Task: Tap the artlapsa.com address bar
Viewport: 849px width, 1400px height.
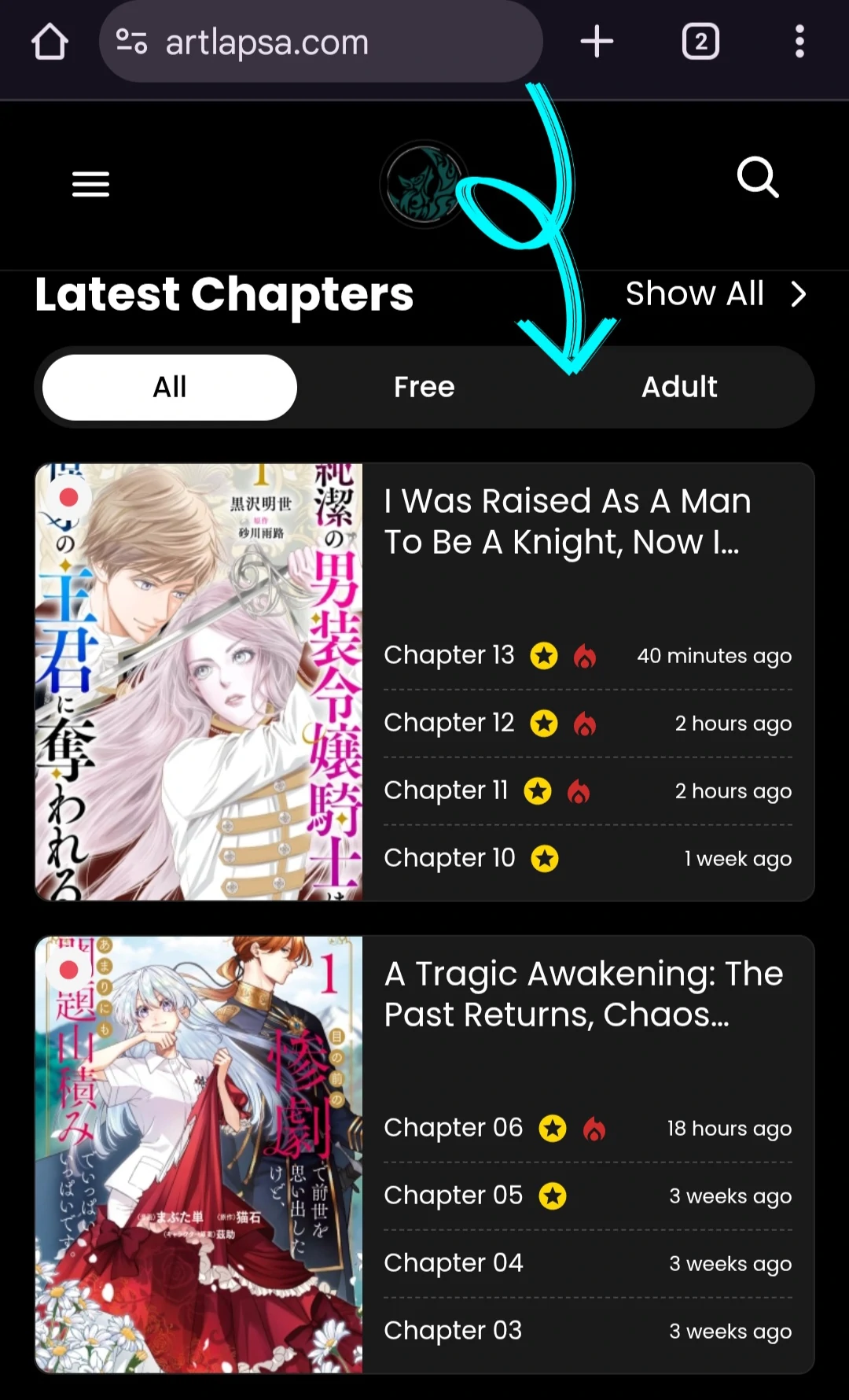Action: tap(321, 42)
